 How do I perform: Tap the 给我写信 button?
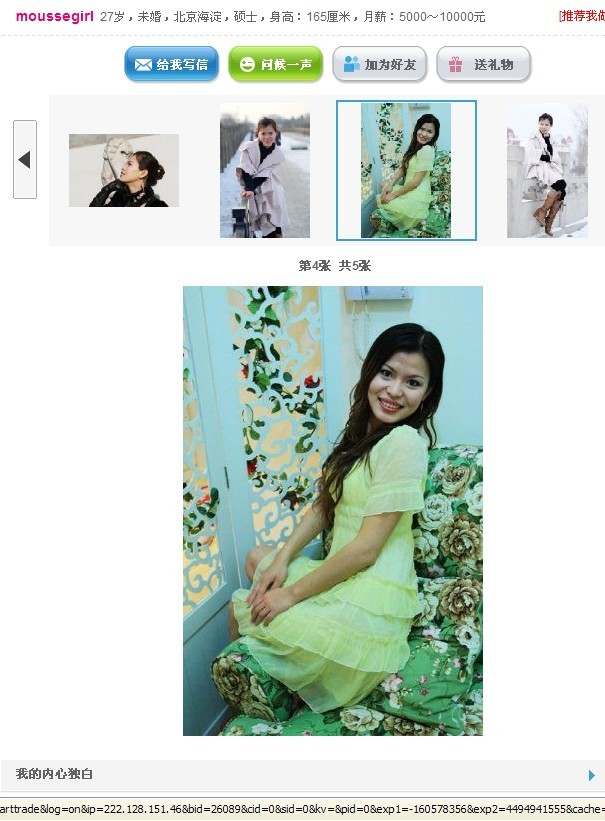[x=171, y=64]
